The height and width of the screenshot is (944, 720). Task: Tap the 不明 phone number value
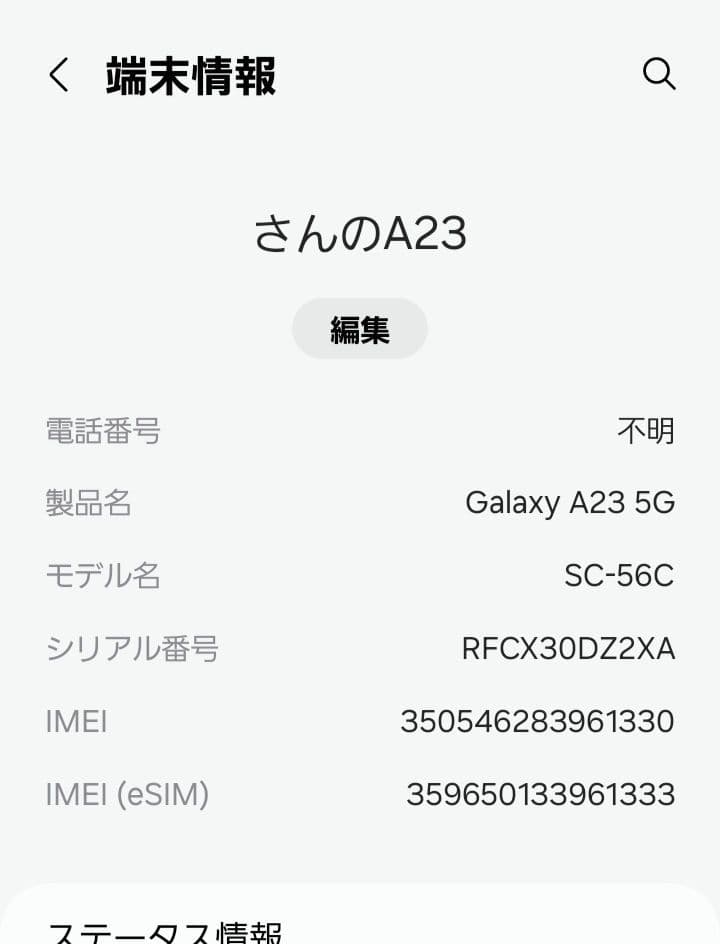pos(646,431)
